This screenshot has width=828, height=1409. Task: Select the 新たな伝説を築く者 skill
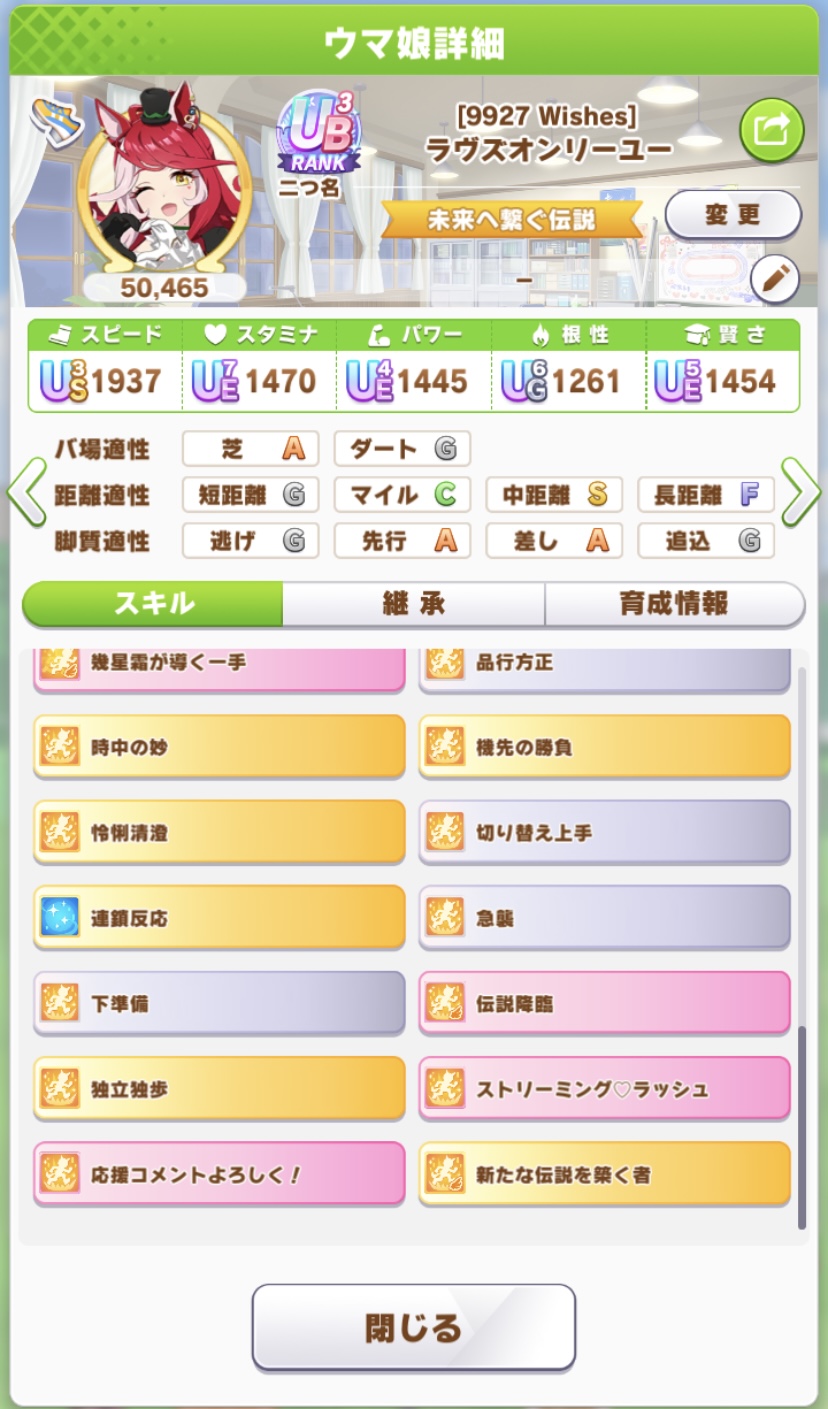[x=604, y=1173]
